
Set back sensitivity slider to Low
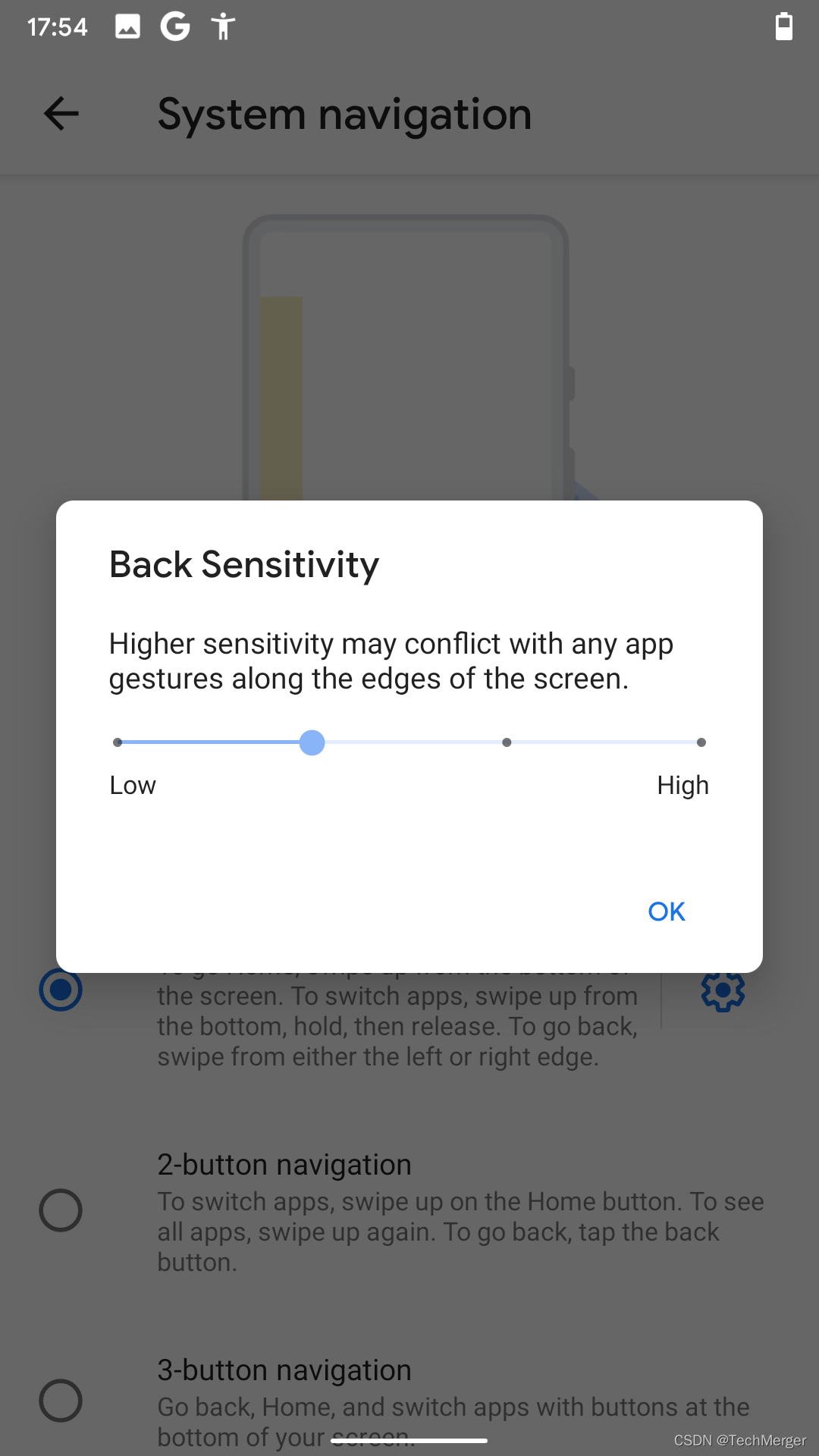[118, 742]
